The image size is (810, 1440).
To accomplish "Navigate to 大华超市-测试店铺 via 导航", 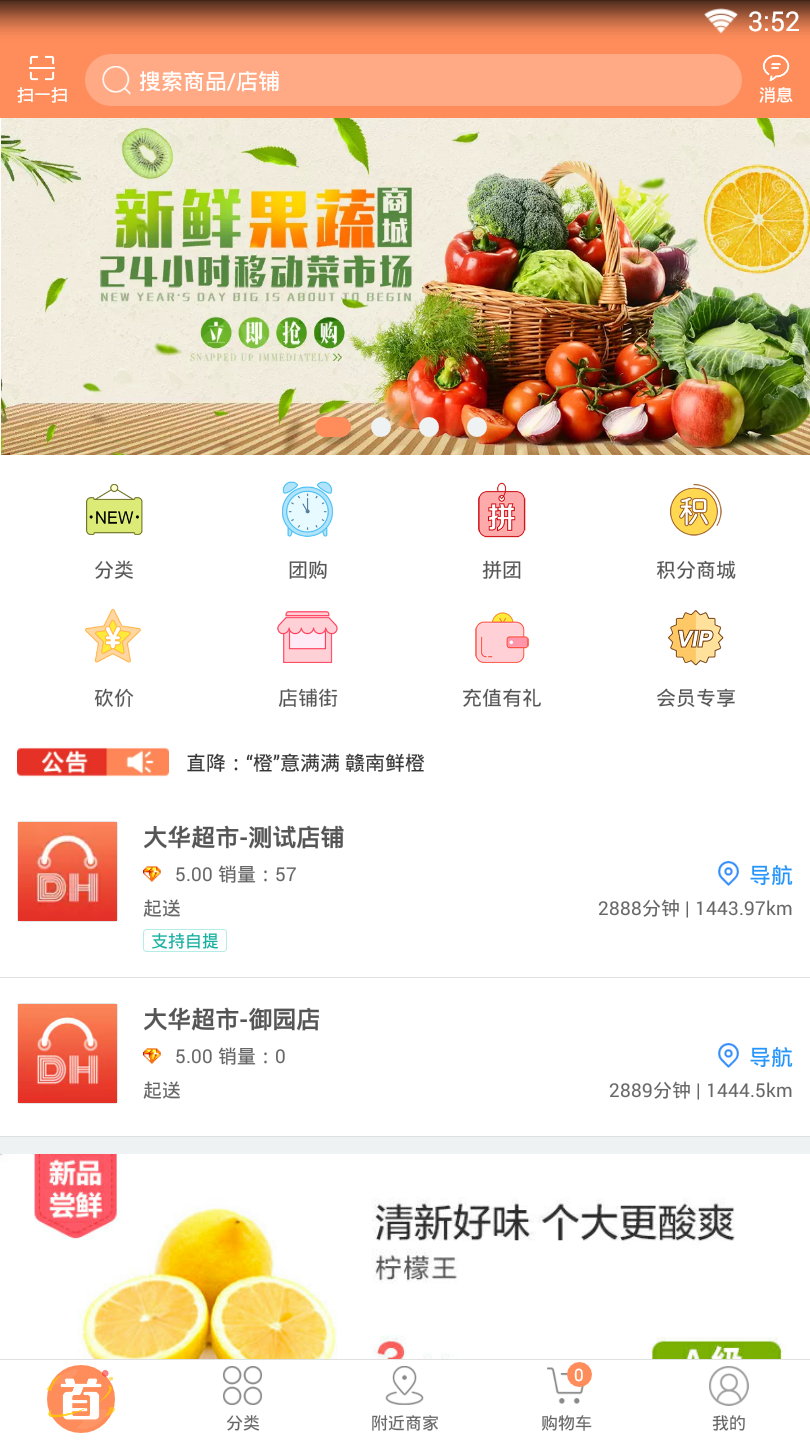I will pos(756,875).
